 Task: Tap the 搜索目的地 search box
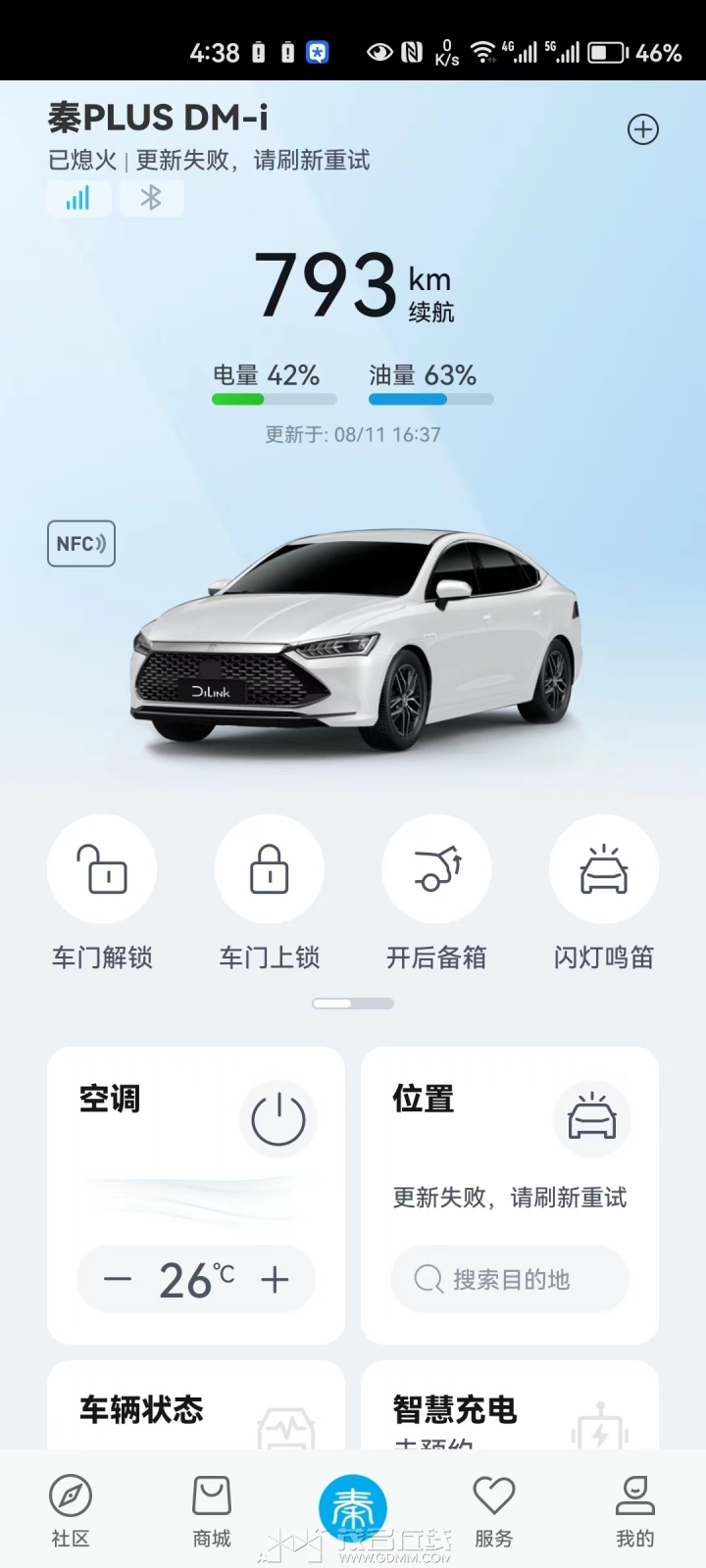[510, 1279]
